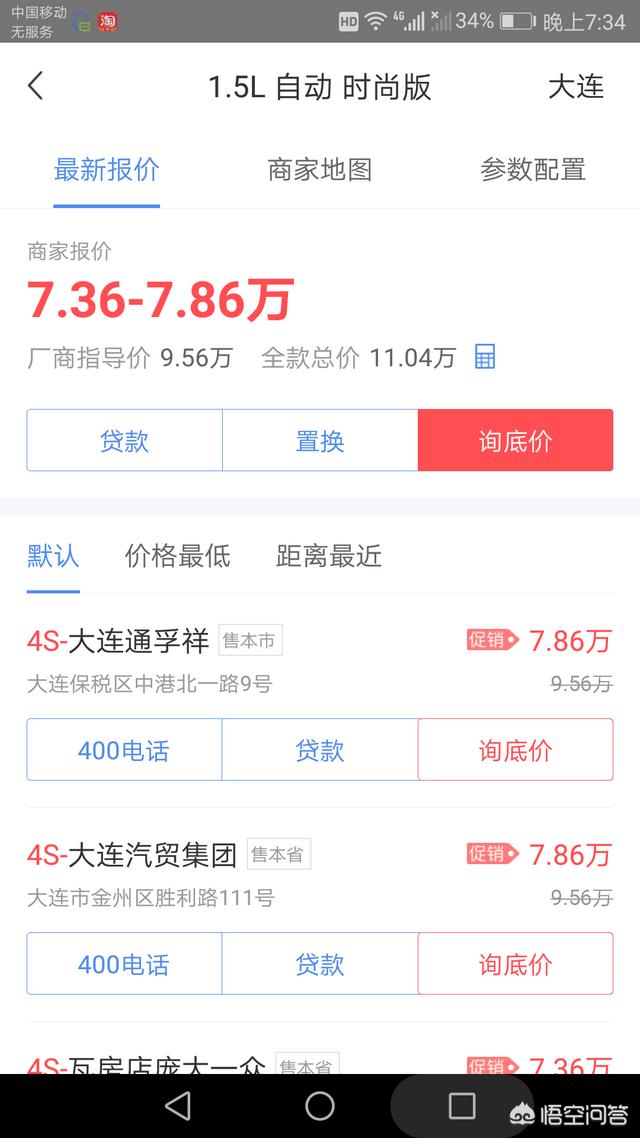The width and height of the screenshot is (640, 1138).
Task: Open the price calculator icon
Action: pos(485,357)
